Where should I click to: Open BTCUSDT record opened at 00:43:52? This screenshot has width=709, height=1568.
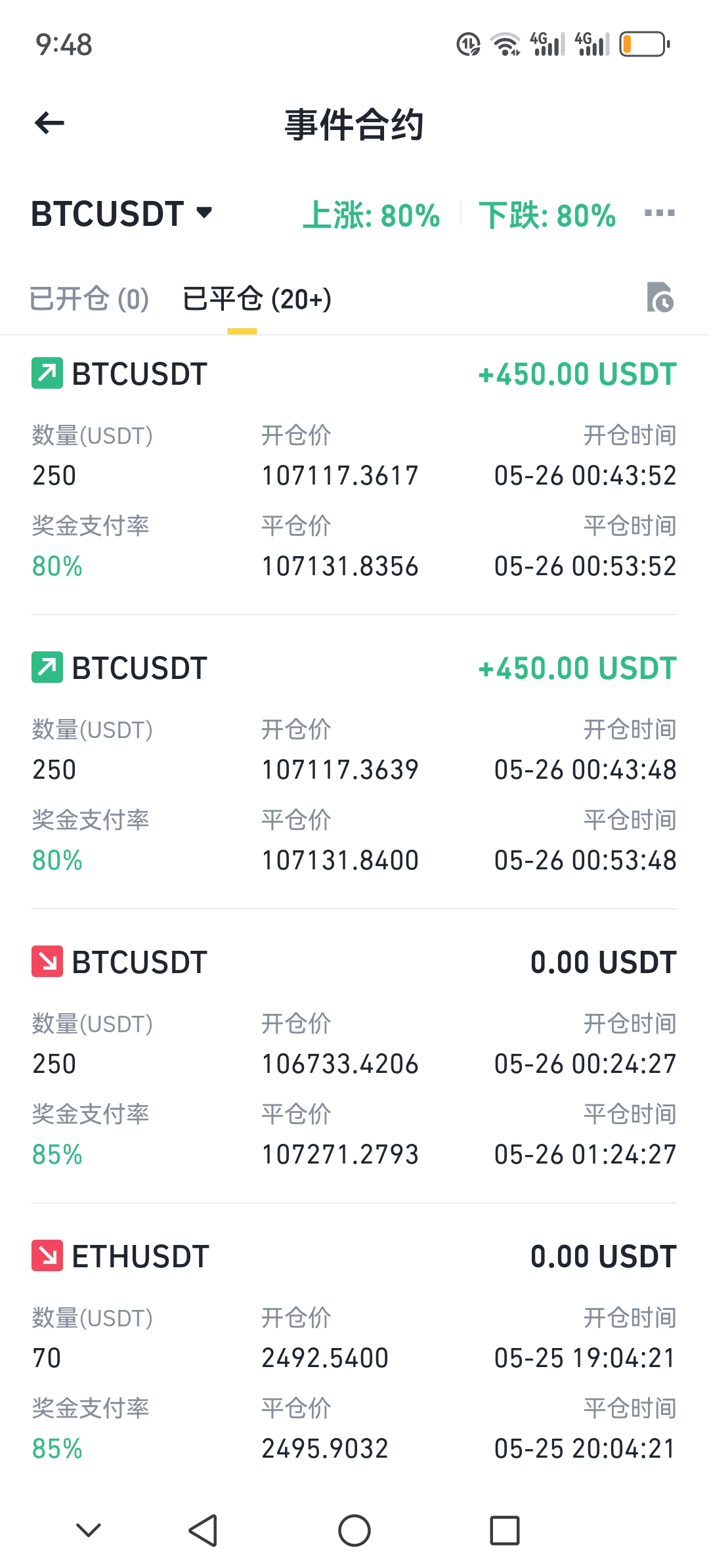354,469
